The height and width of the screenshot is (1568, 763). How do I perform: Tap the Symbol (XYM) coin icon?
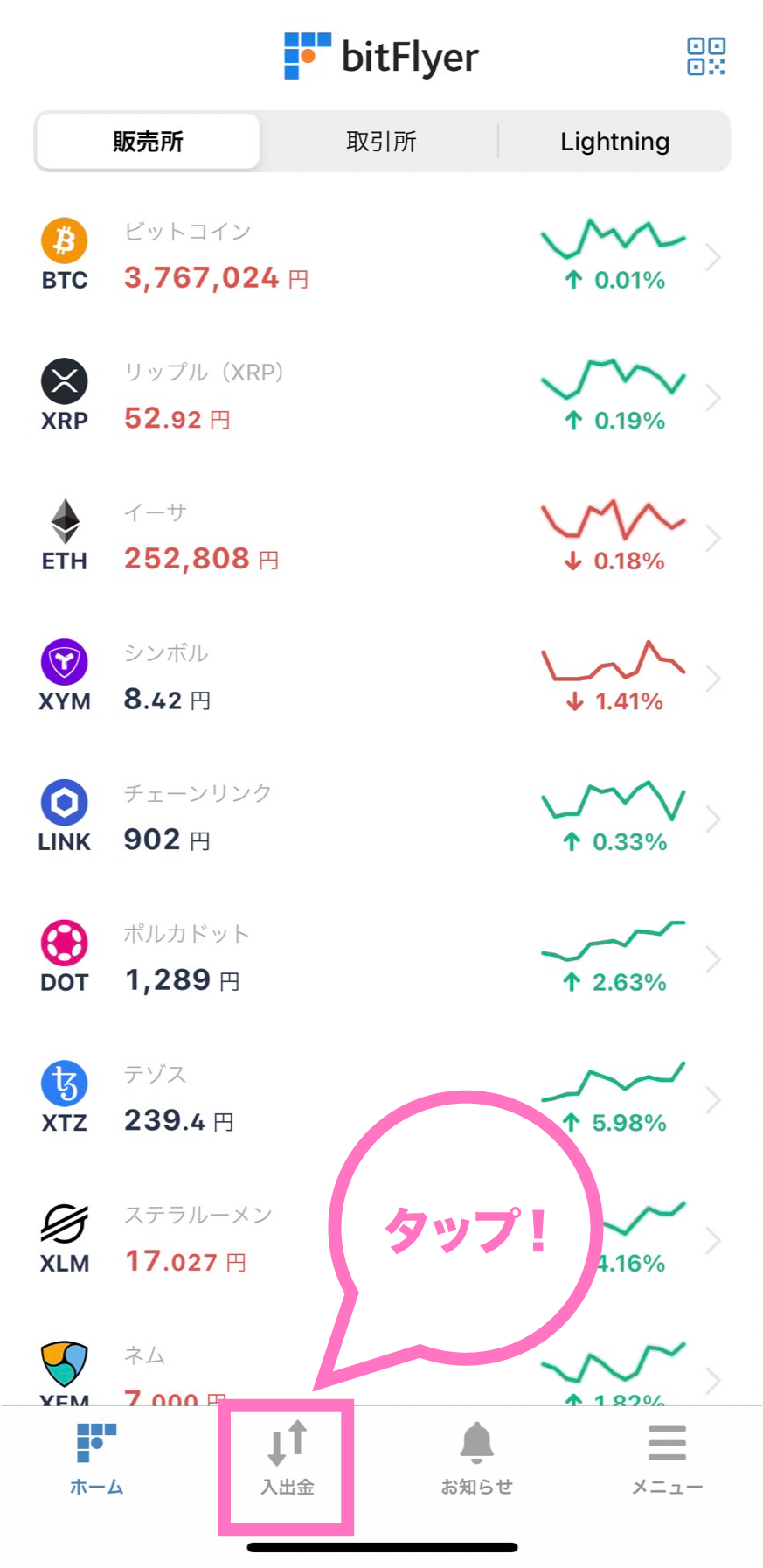tap(64, 663)
